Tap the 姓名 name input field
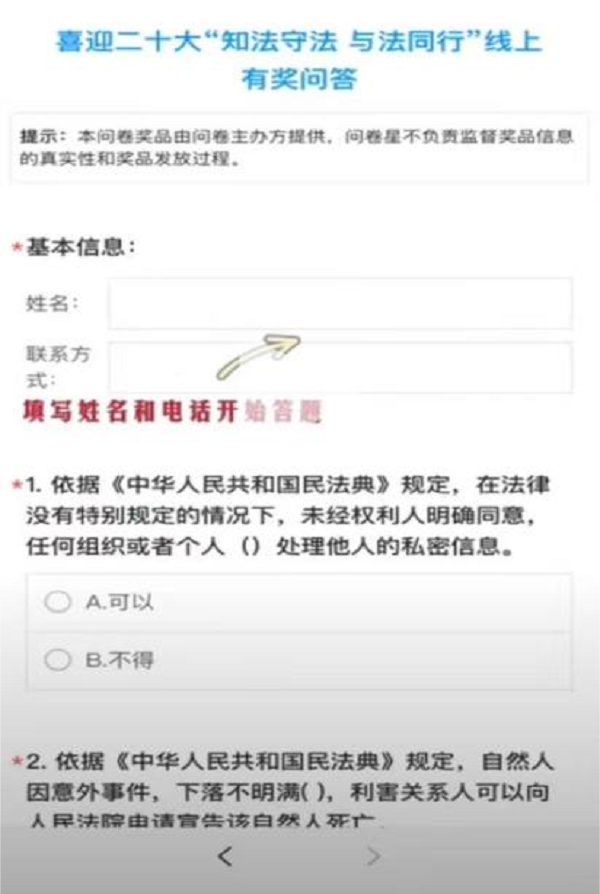Viewport: 600px width, 894px height. click(x=340, y=303)
